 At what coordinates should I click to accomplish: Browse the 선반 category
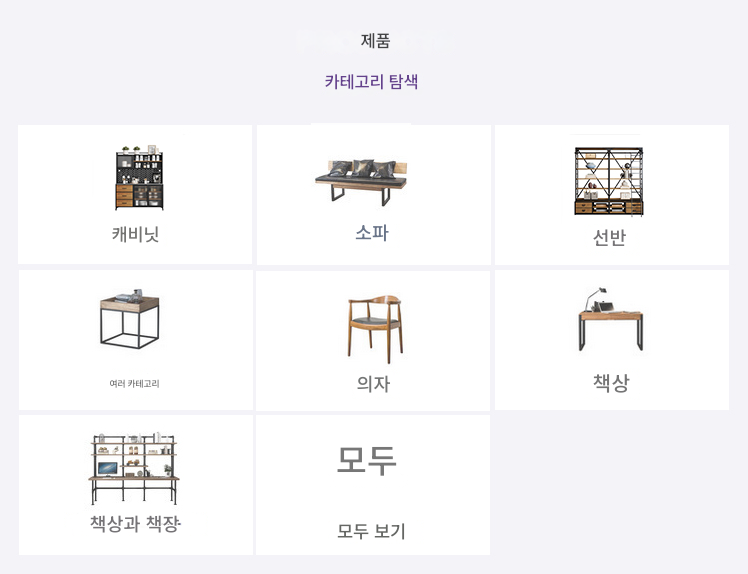click(612, 195)
